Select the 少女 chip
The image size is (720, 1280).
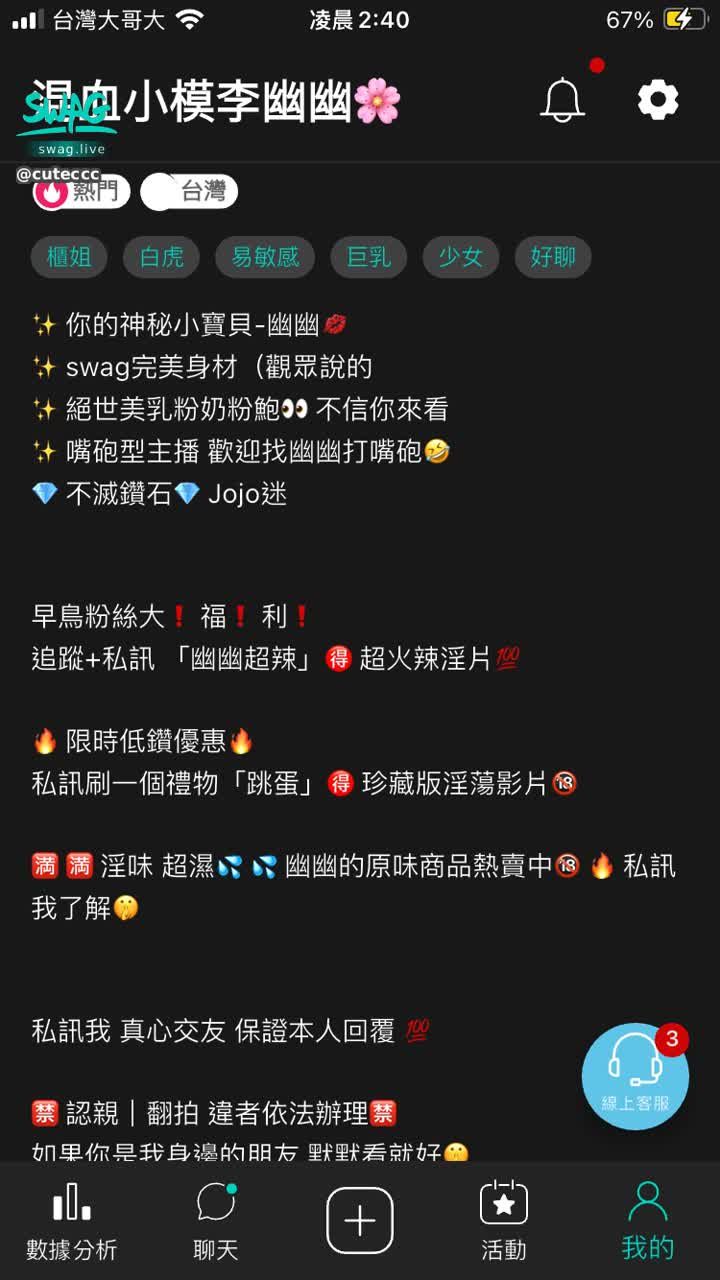(460, 257)
